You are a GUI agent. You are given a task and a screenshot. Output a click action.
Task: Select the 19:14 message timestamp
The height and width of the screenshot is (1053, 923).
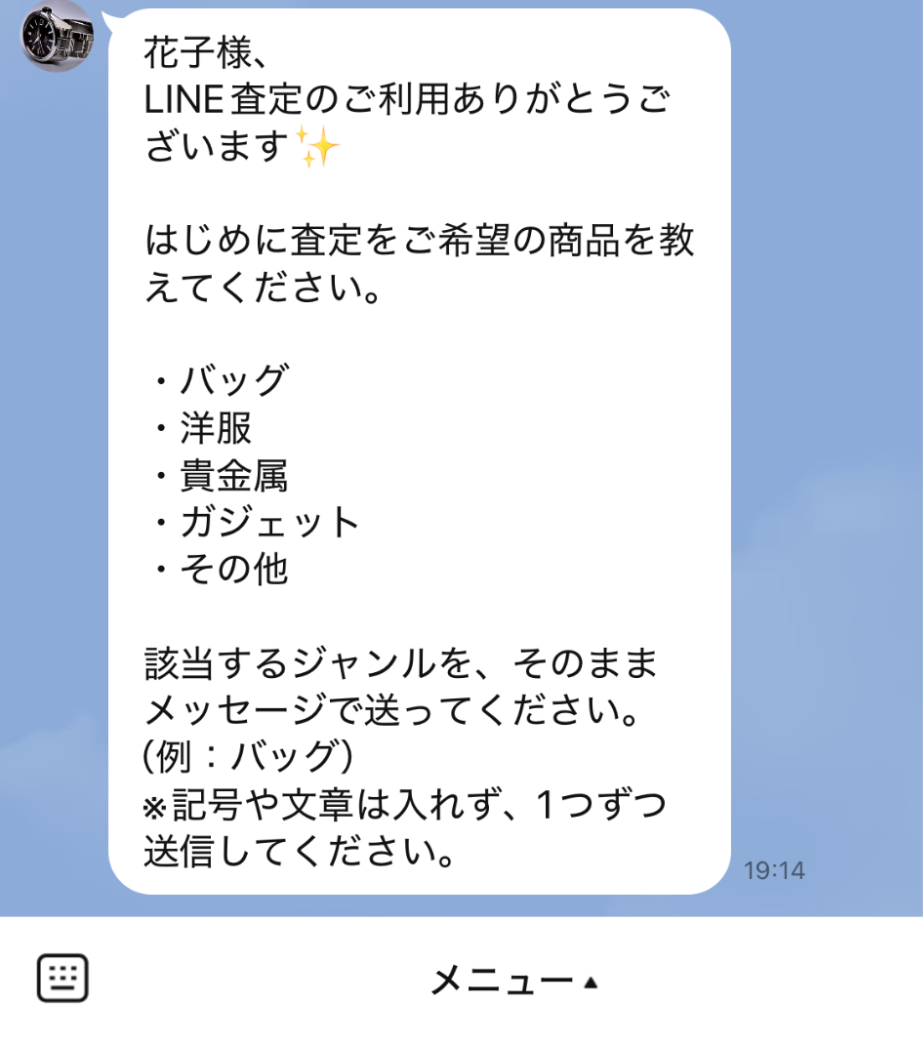tap(772, 868)
